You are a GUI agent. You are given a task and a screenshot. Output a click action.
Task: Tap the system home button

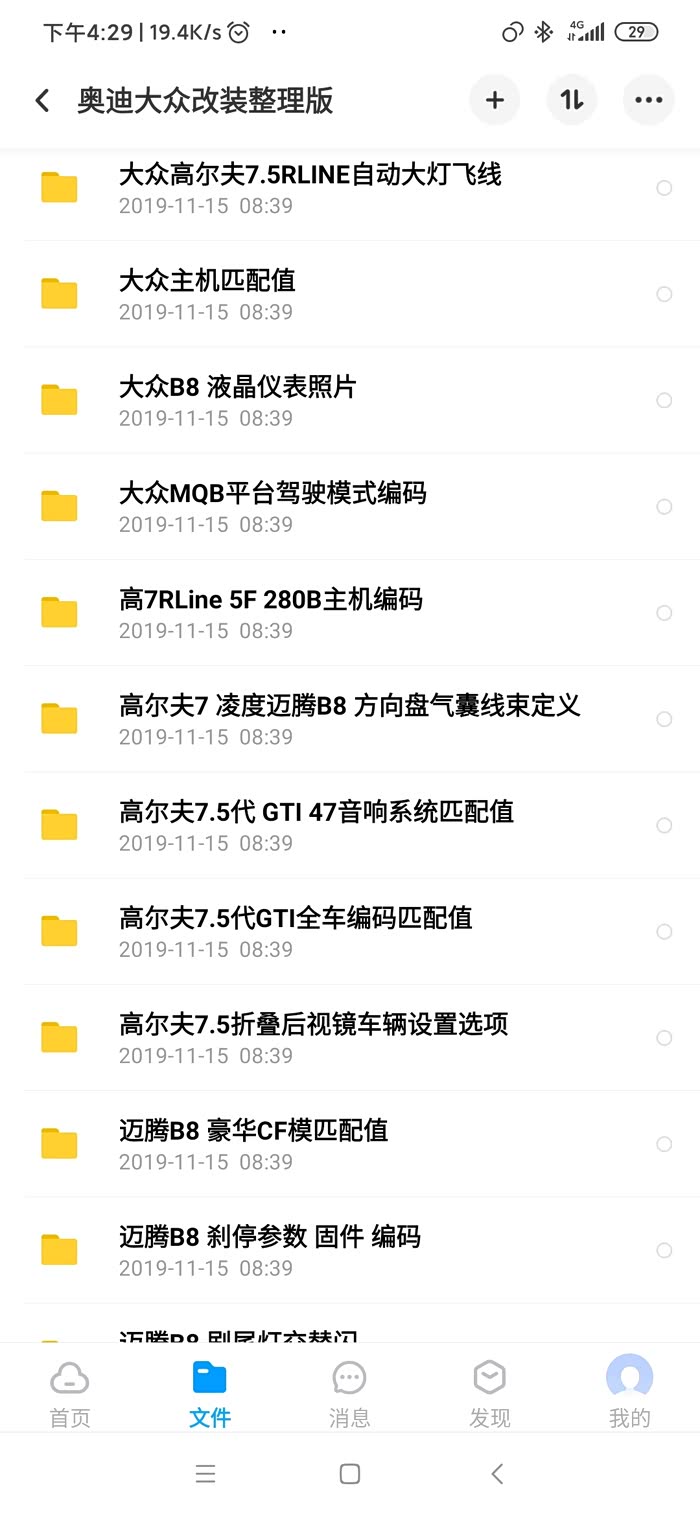coord(350,1473)
